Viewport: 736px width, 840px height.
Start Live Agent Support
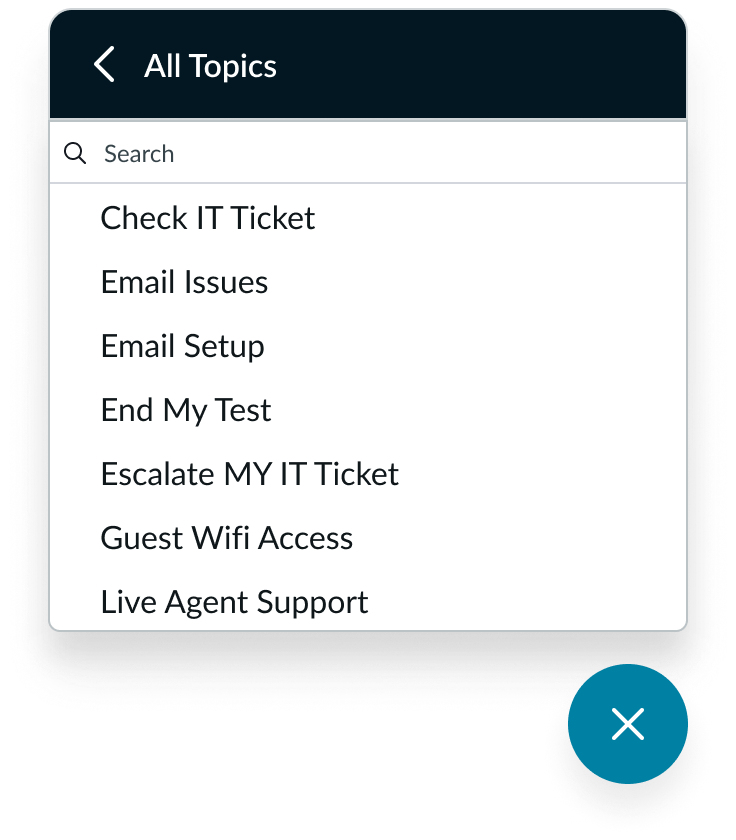(x=235, y=603)
